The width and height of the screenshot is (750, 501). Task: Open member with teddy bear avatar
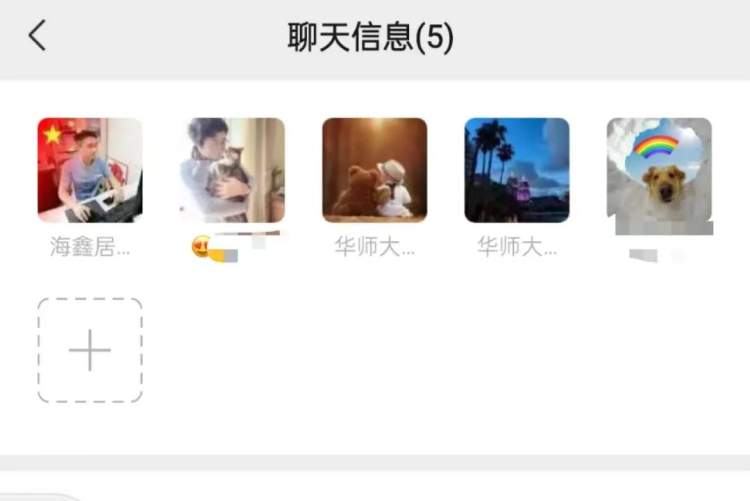pyautogui.click(x=374, y=170)
